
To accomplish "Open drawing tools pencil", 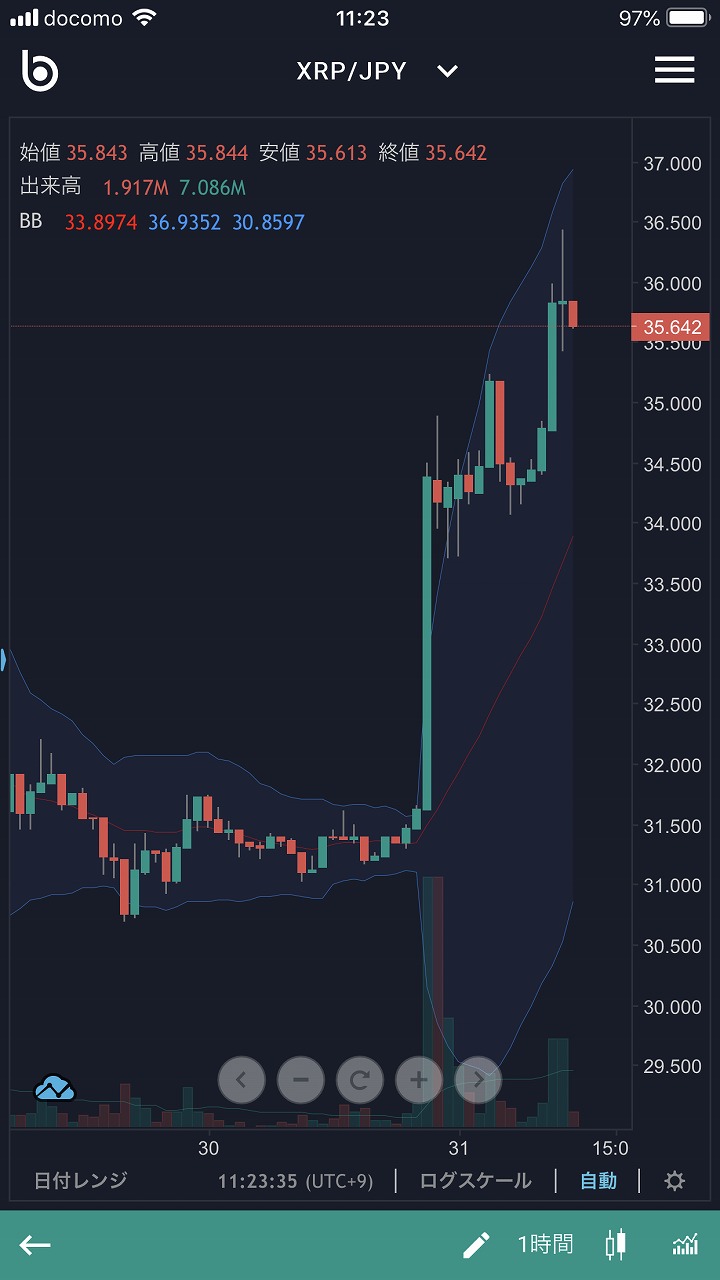I will [x=476, y=1245].
